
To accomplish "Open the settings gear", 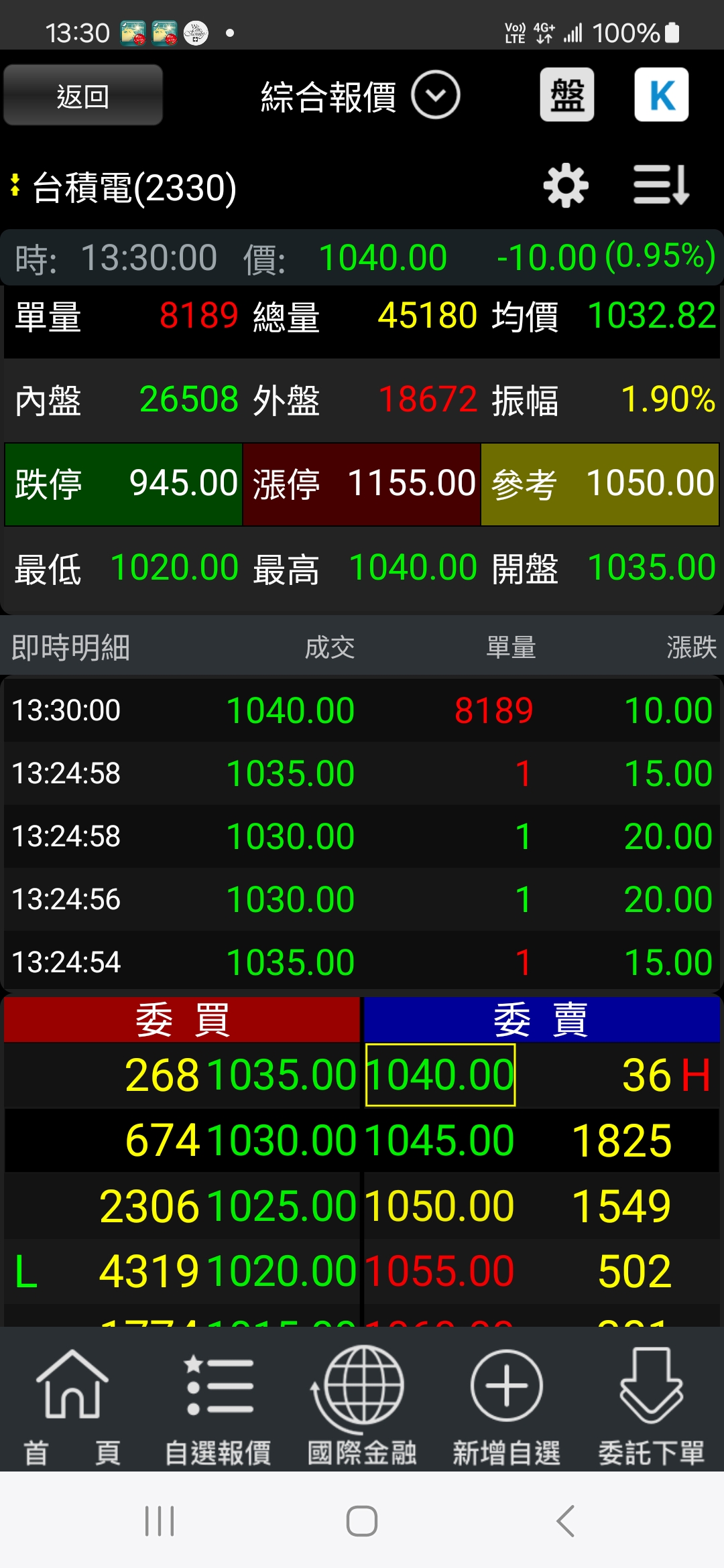I will 566,186.
